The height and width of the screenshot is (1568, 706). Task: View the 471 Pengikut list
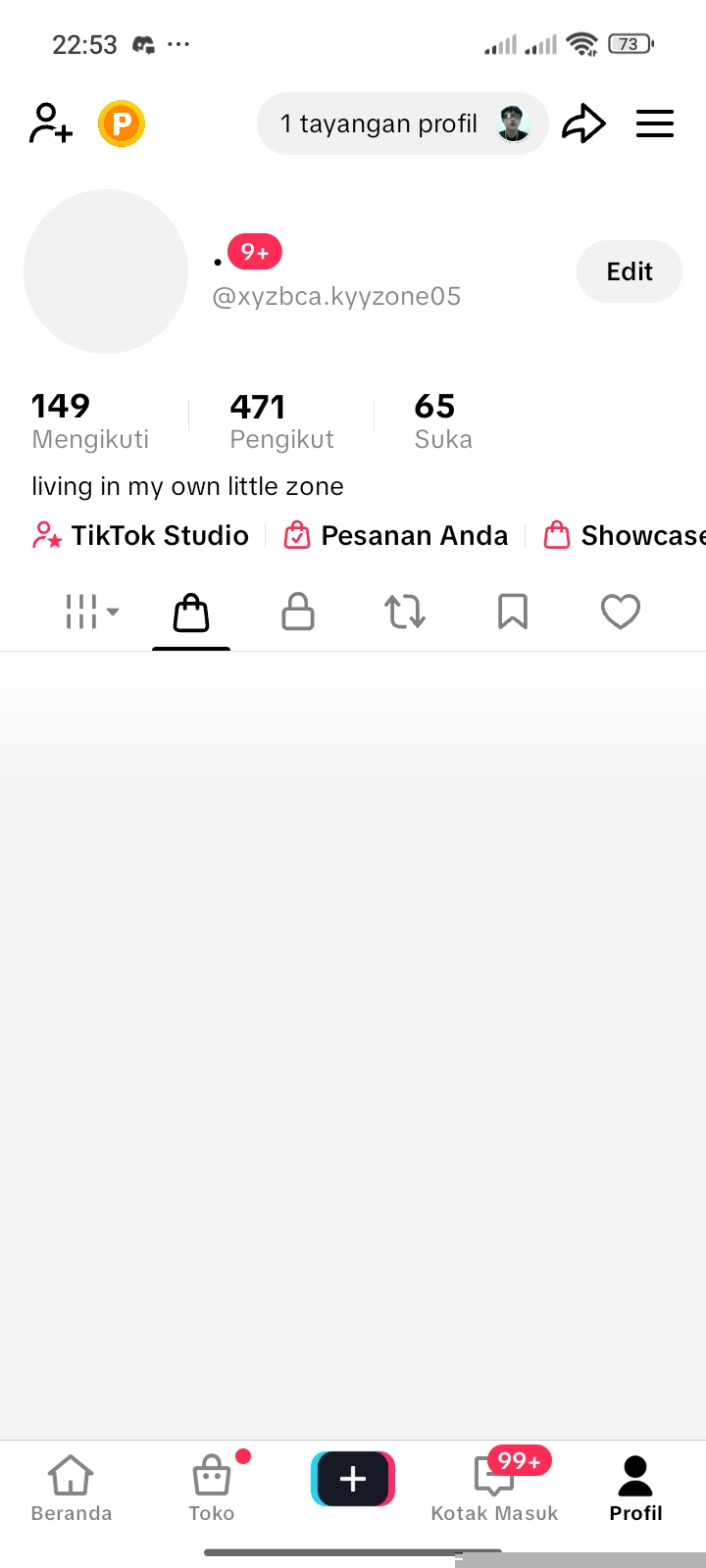tap(281, 421)
